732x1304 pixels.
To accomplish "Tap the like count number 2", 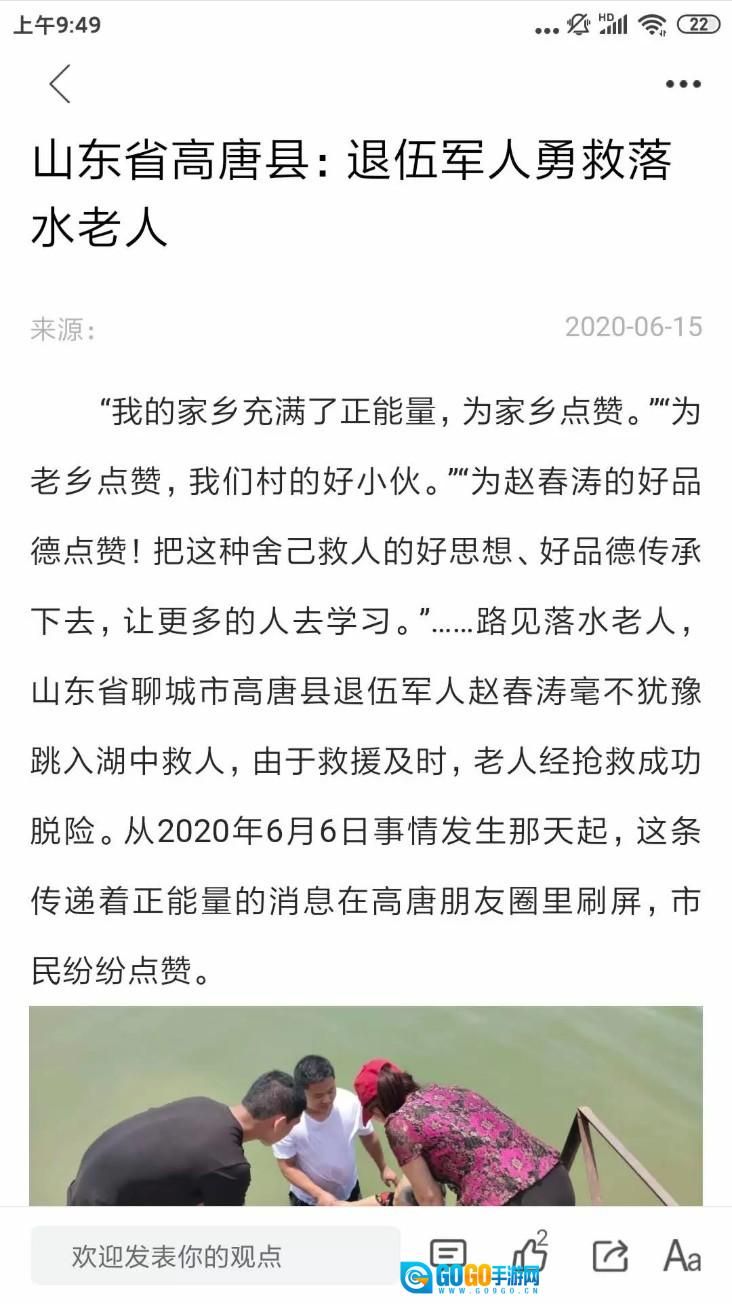I will (545, 1236).
